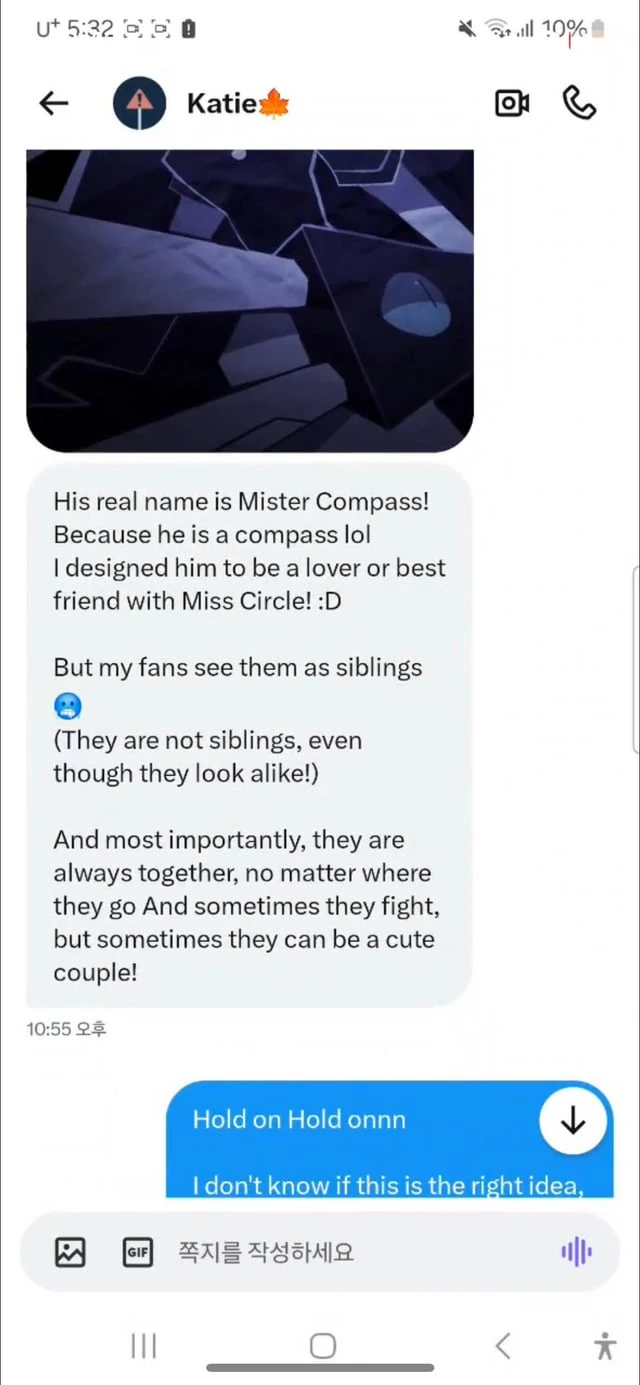Start a voice call with Katie
Screen dimensions: 640x1385
[580, 103]
